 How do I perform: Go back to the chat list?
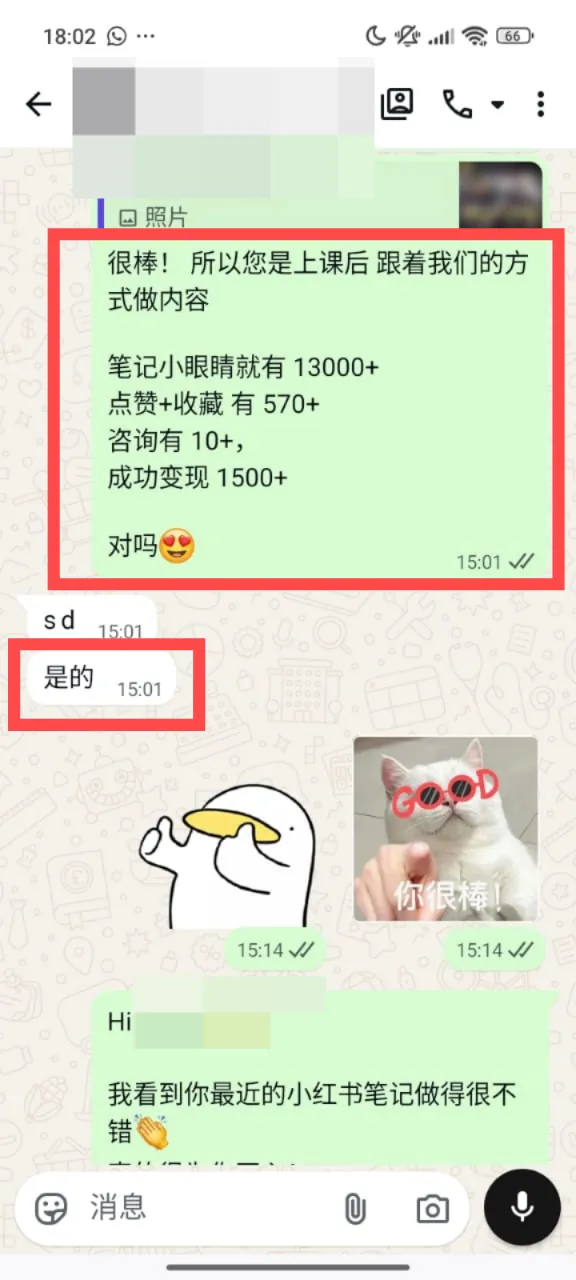tap(38, 104)
